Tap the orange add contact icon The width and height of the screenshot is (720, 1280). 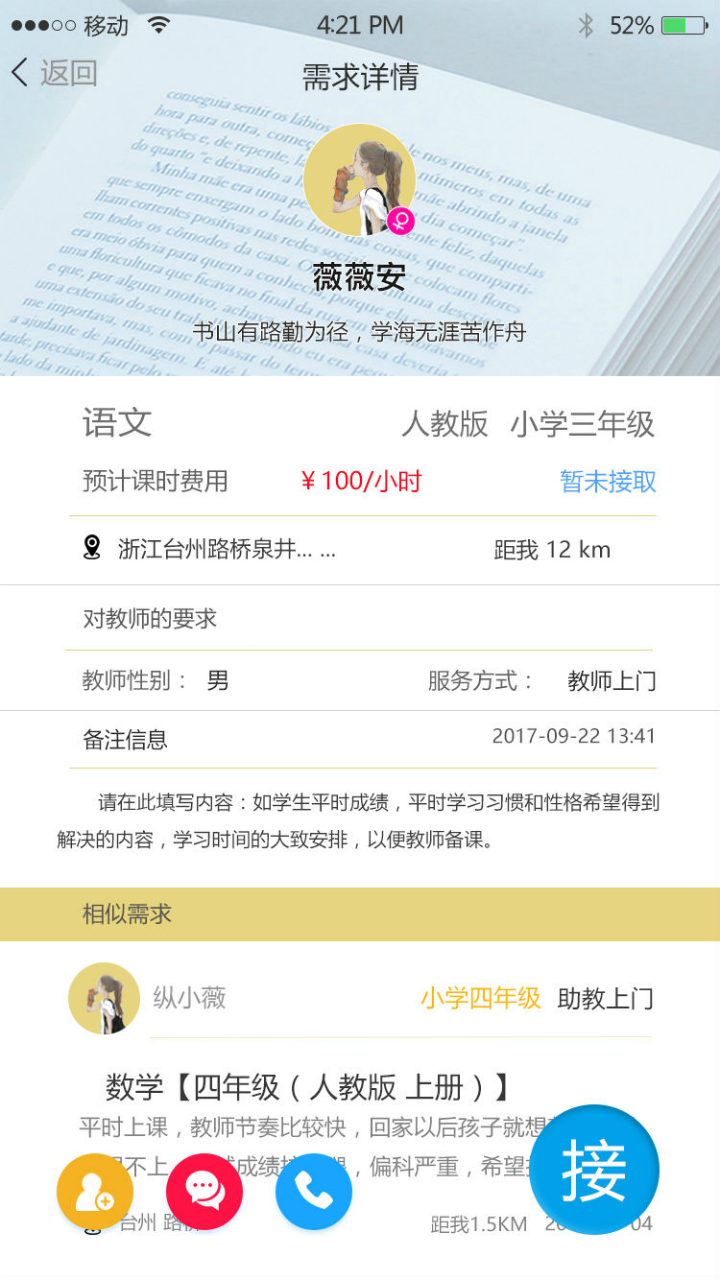(95, 1191)
